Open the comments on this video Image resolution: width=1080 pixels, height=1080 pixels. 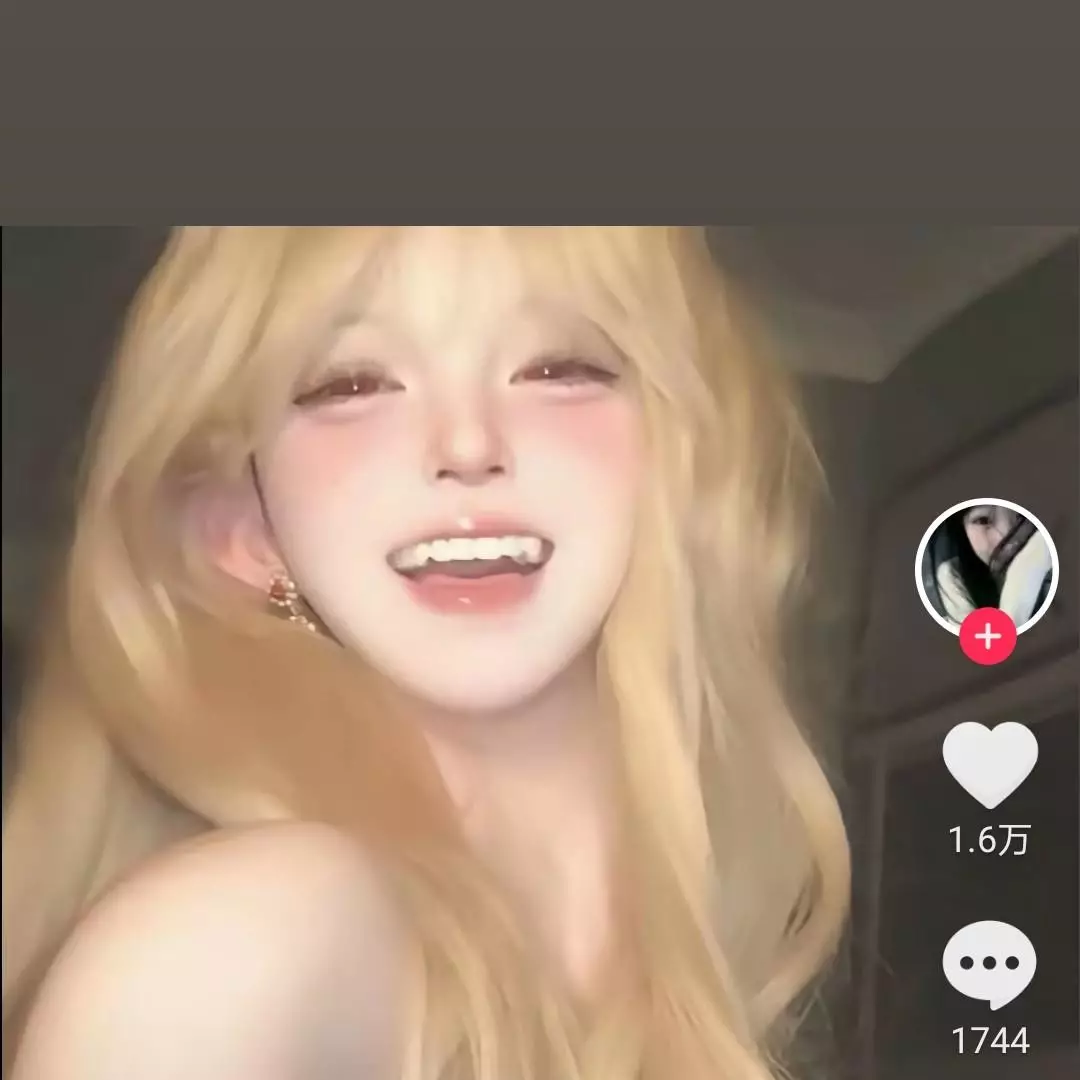[990, 965]
